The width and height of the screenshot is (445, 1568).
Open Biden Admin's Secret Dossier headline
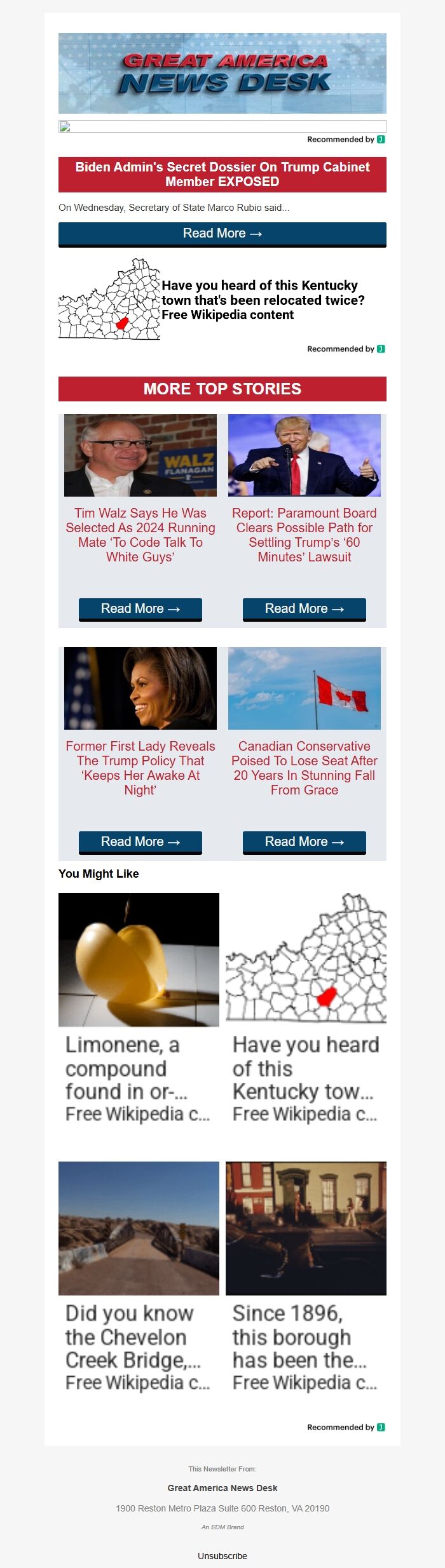pyautogui.click(x=222, y=174)
